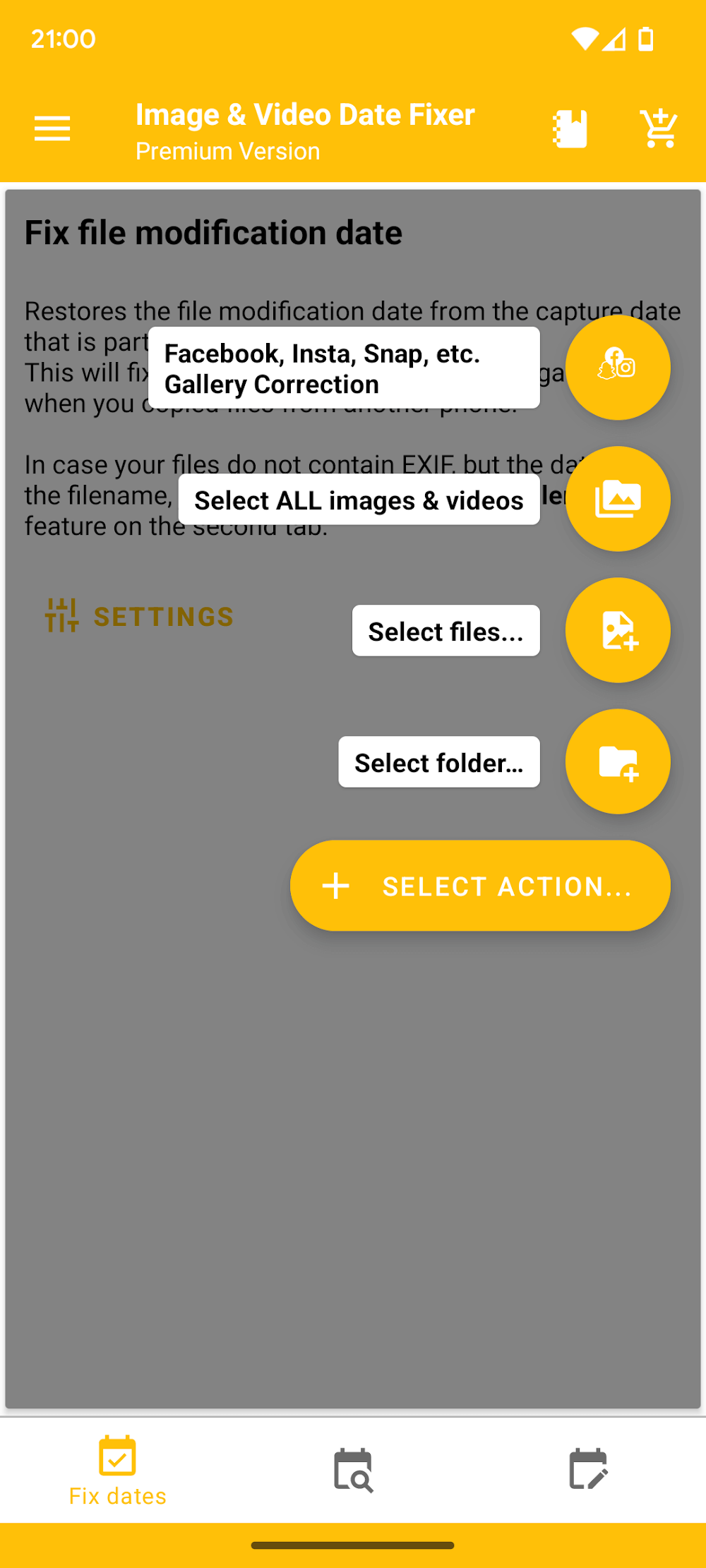Switch to the calendar search tab
Screen dimensions: 706x1568
(x=353, y=1469)
